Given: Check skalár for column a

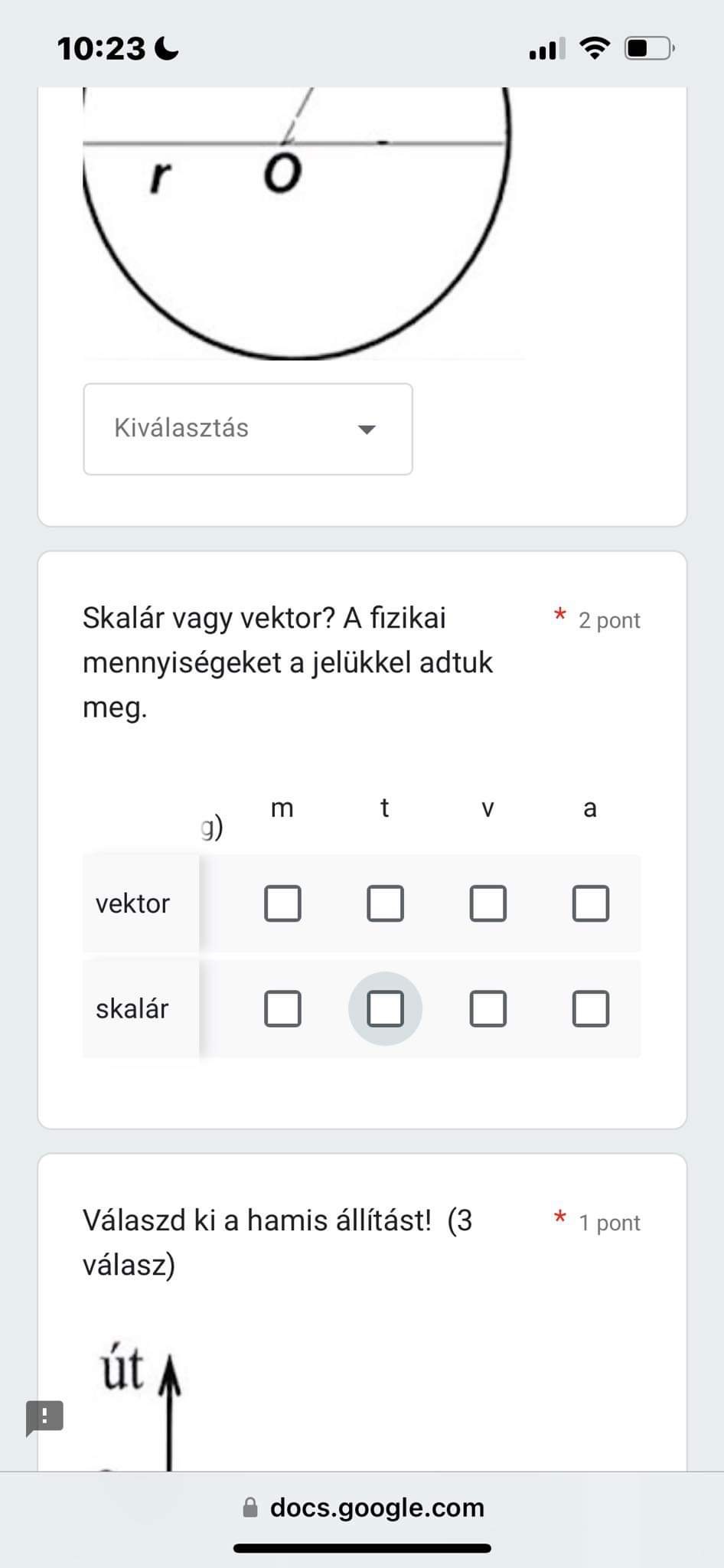Looking at the screenshot, I should [590, 1008].
